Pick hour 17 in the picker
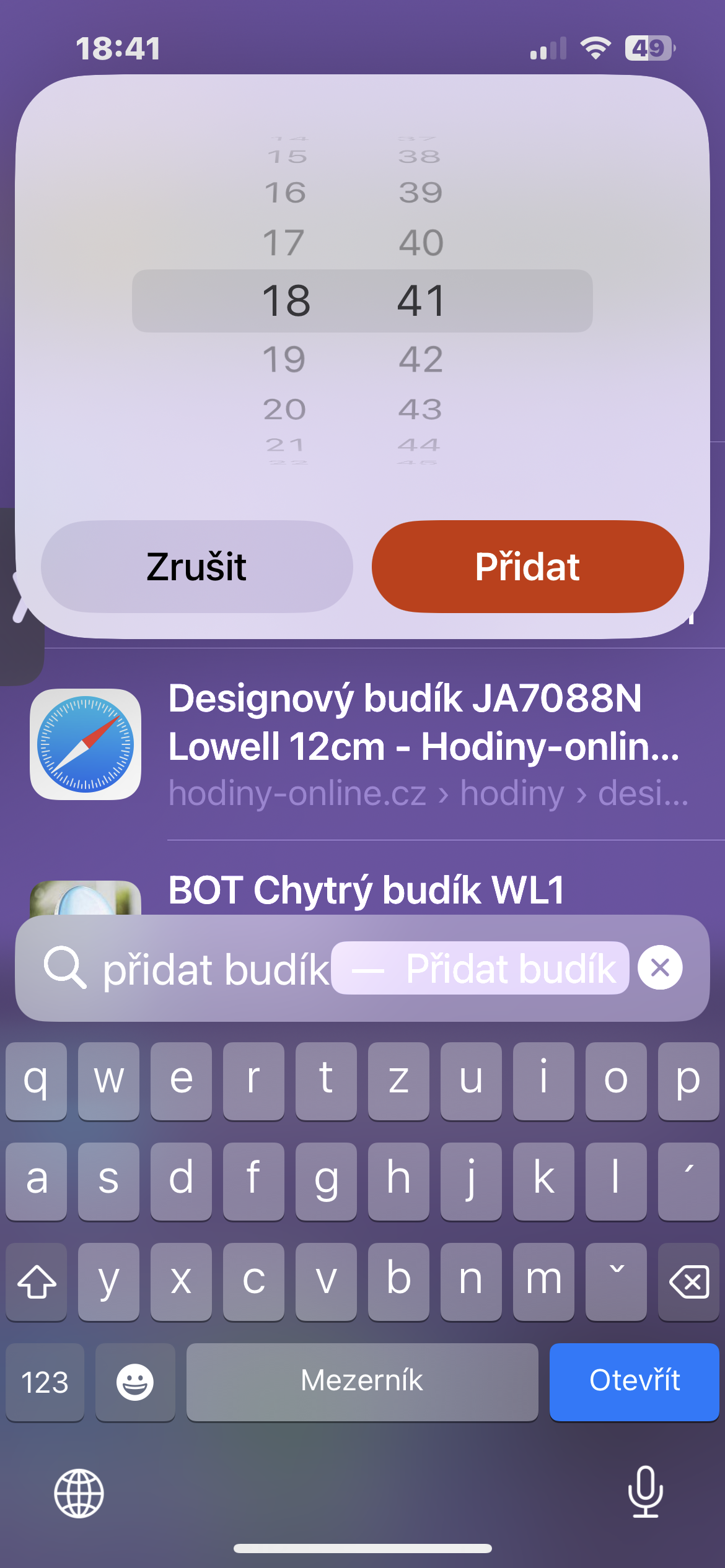Image resolution: width=725 pixels, height=1568 pixels. 284,242
